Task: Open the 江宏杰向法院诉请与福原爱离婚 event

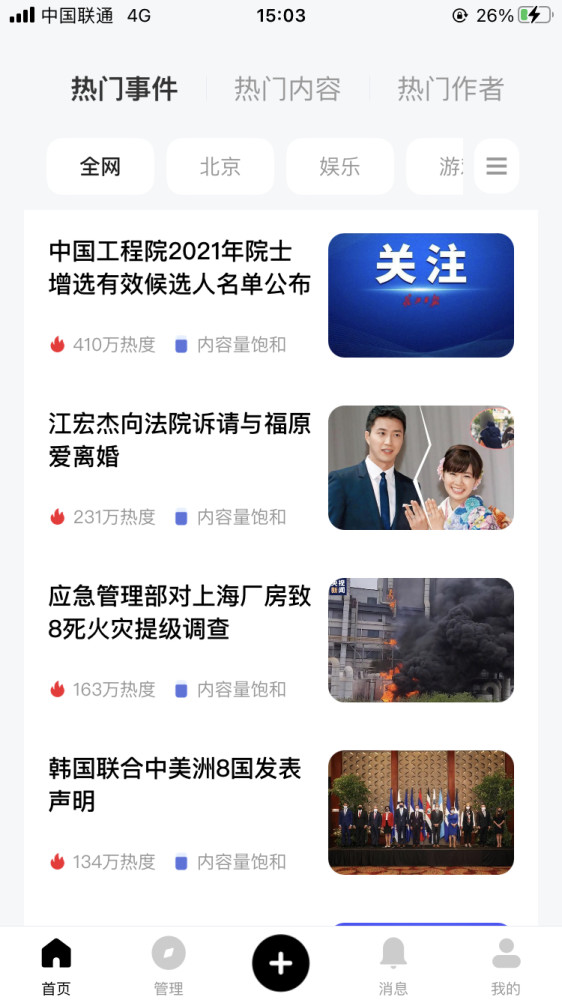Action: pos(281,467)
